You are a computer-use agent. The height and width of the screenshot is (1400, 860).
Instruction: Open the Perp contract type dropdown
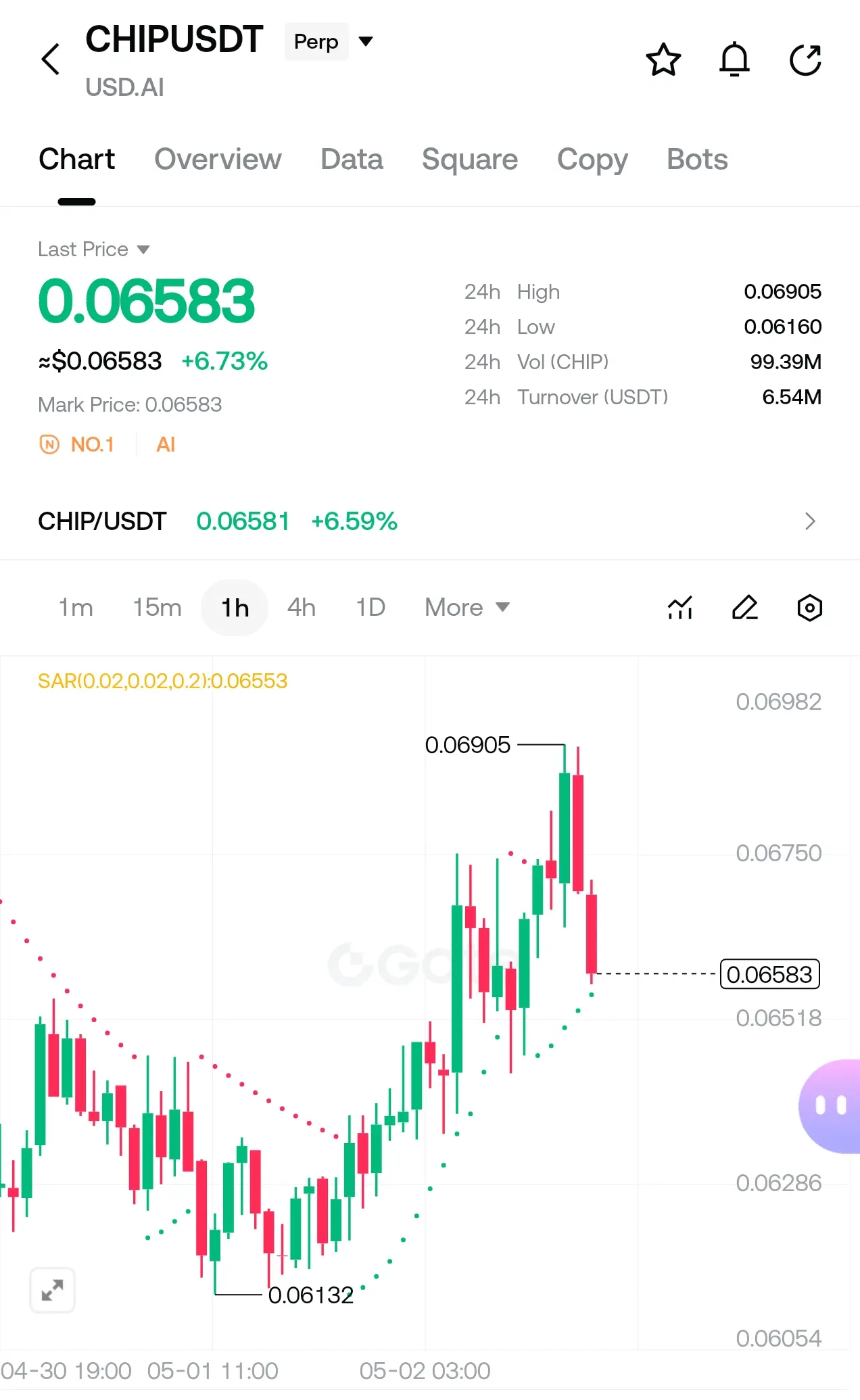(x=329, y=42)
